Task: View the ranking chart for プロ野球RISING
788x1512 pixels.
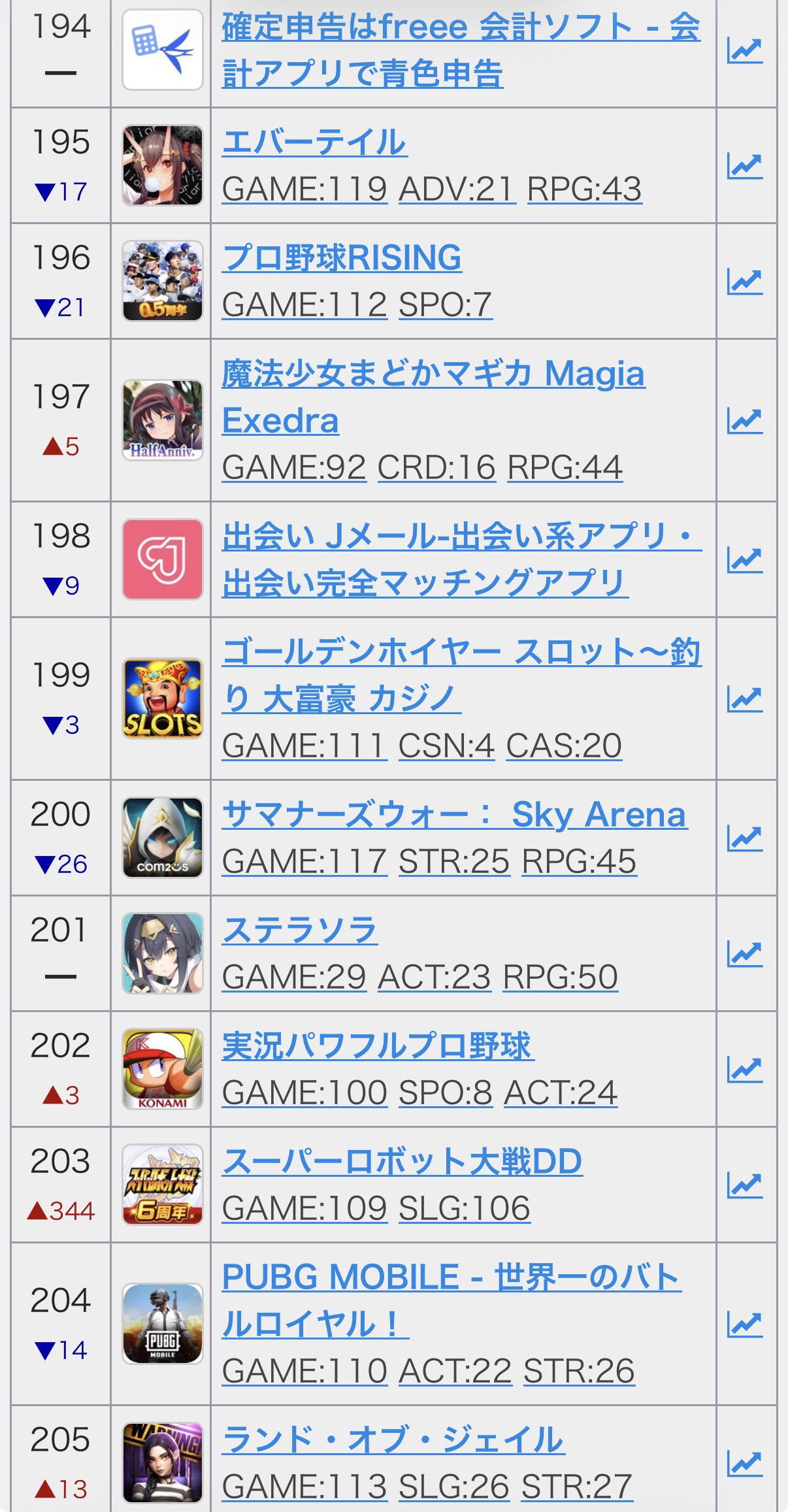Action: pyautogui.click(x=745, y=282)
